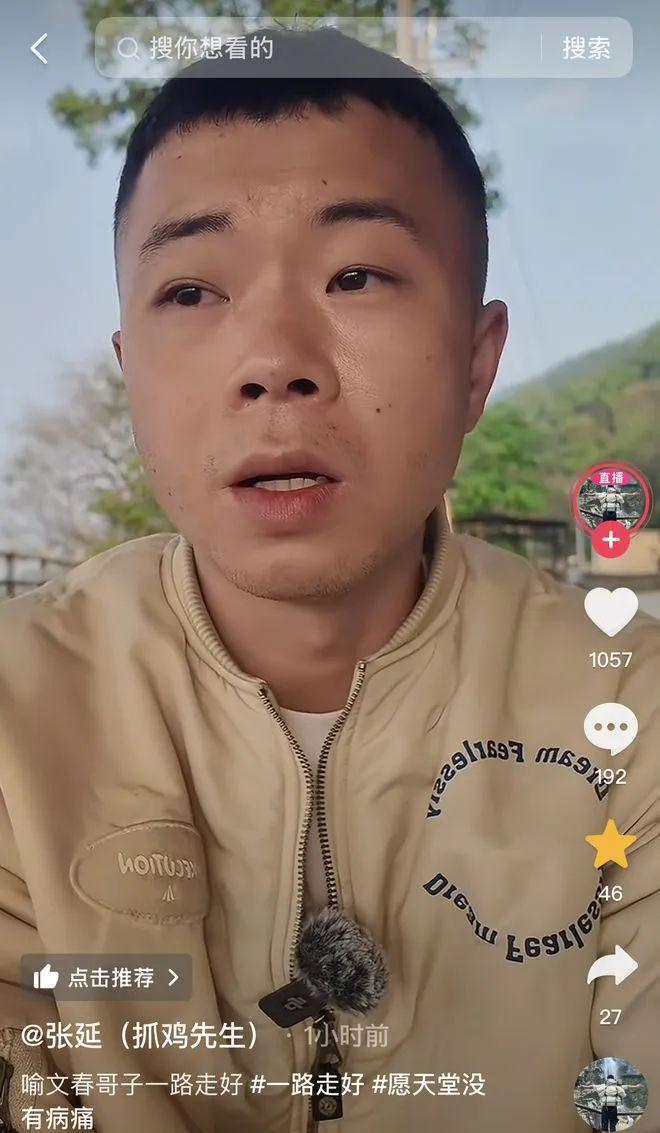Share the video using the arrow icon
Screen dimensions: 660x1133
[612, 965]
